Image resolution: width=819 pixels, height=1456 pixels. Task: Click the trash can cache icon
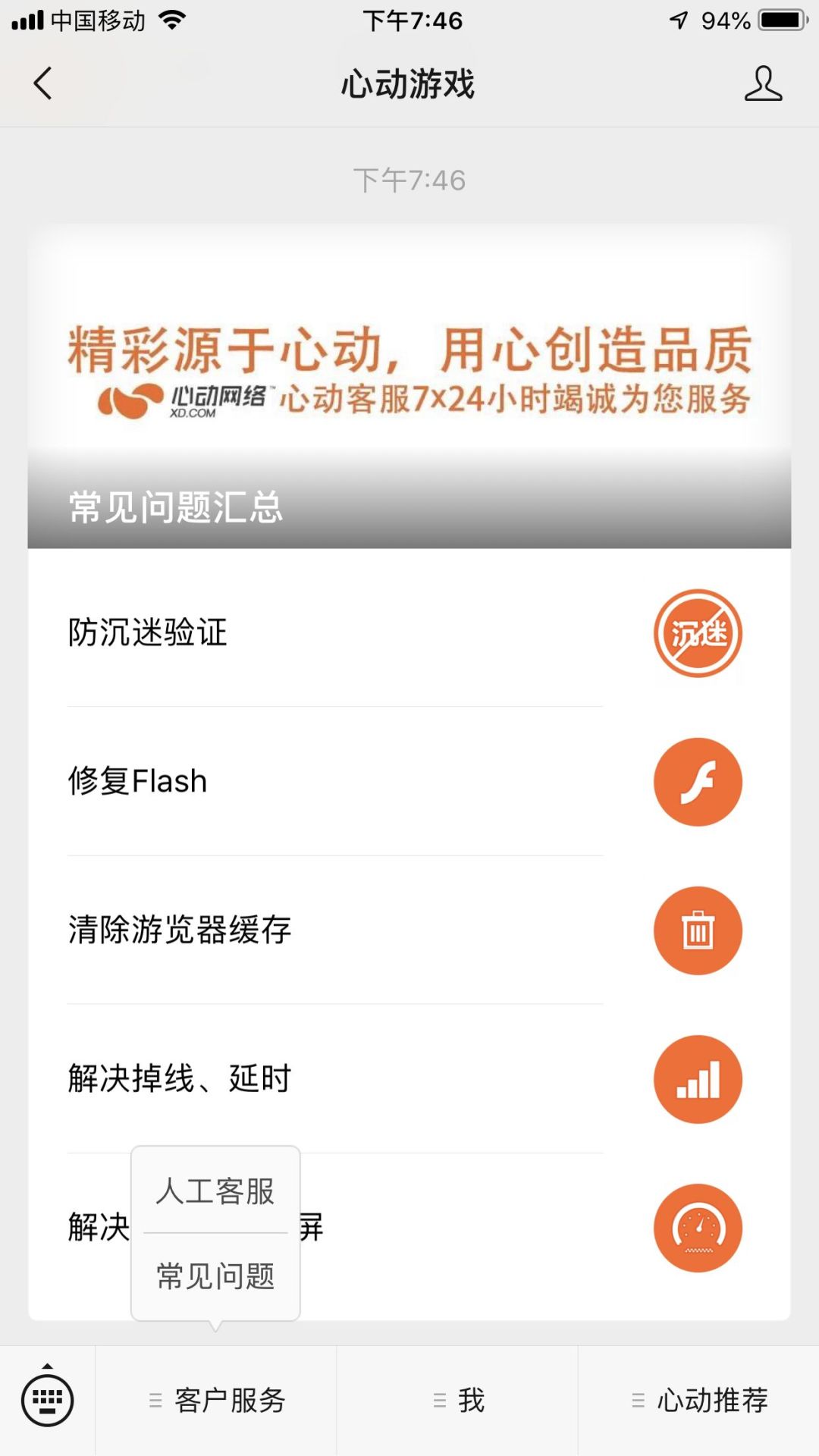pos(697,930)
